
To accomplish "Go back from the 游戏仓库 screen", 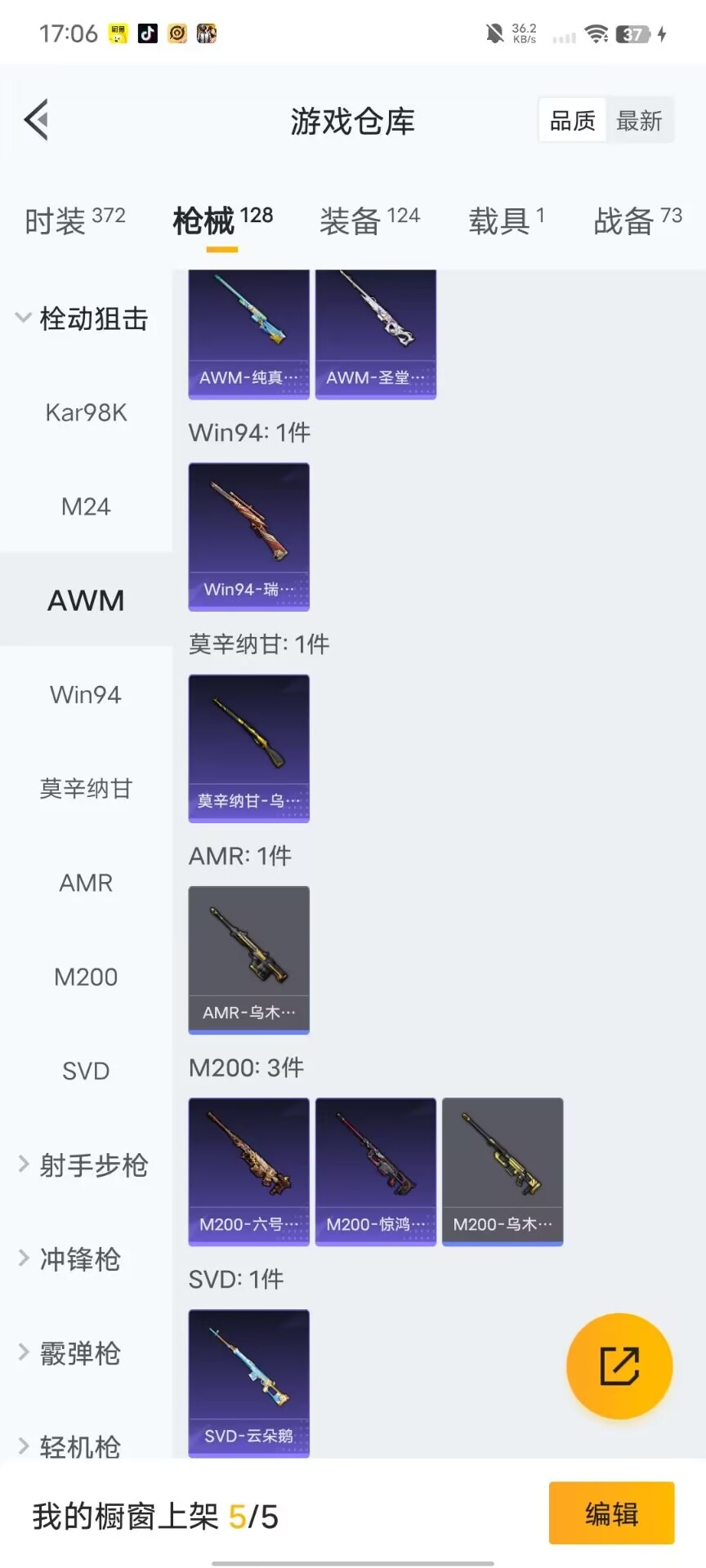I will tap(37, 120).
